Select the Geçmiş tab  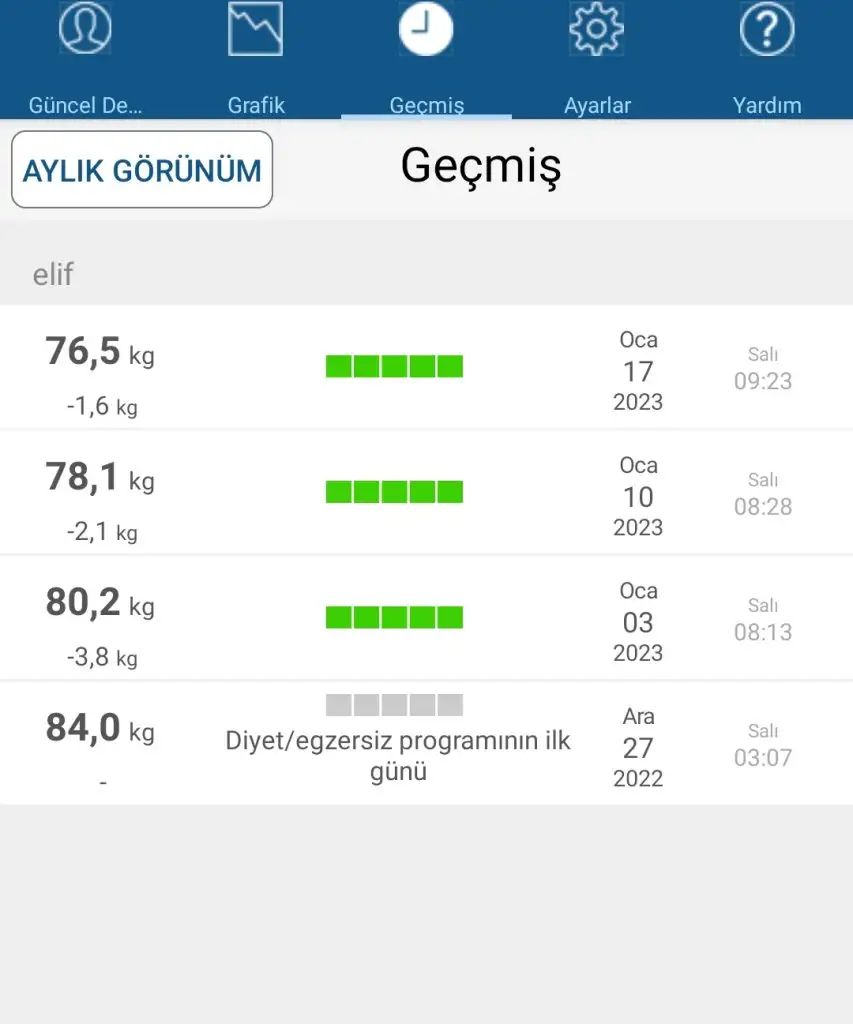[426, 58]
